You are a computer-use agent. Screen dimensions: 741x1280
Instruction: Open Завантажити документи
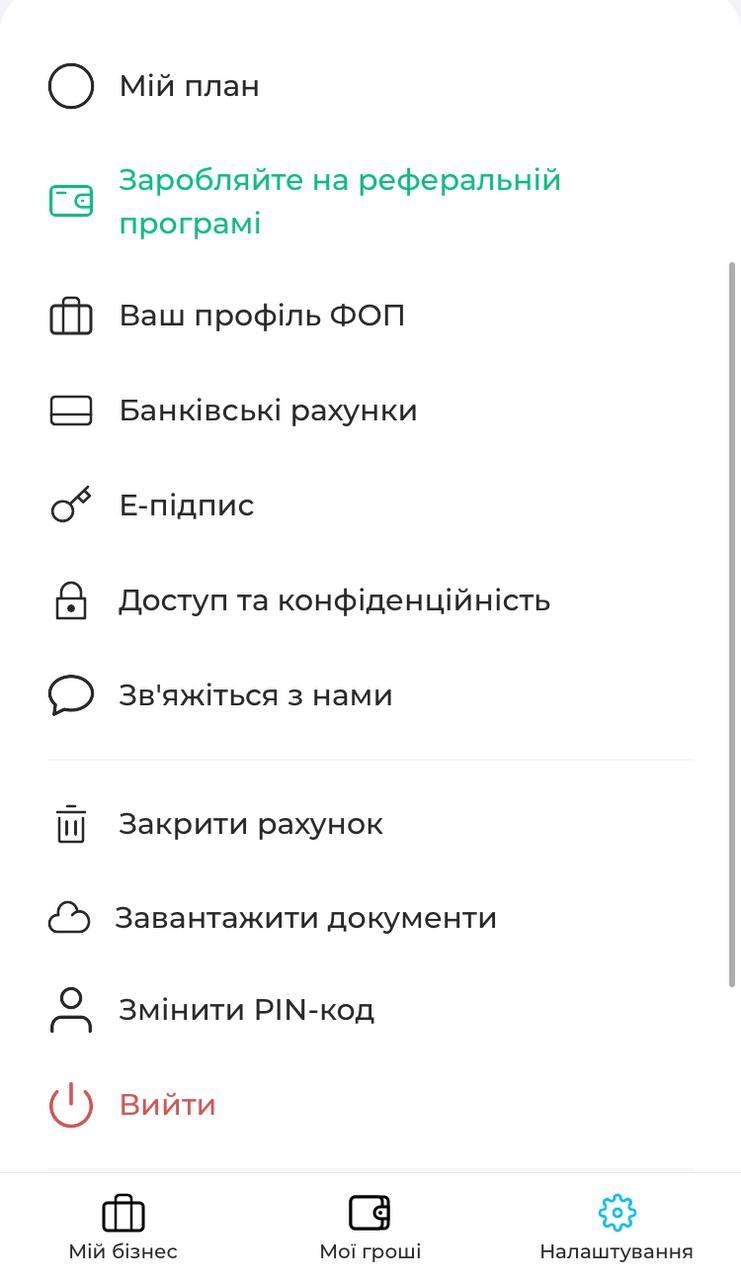click(370, 917)
